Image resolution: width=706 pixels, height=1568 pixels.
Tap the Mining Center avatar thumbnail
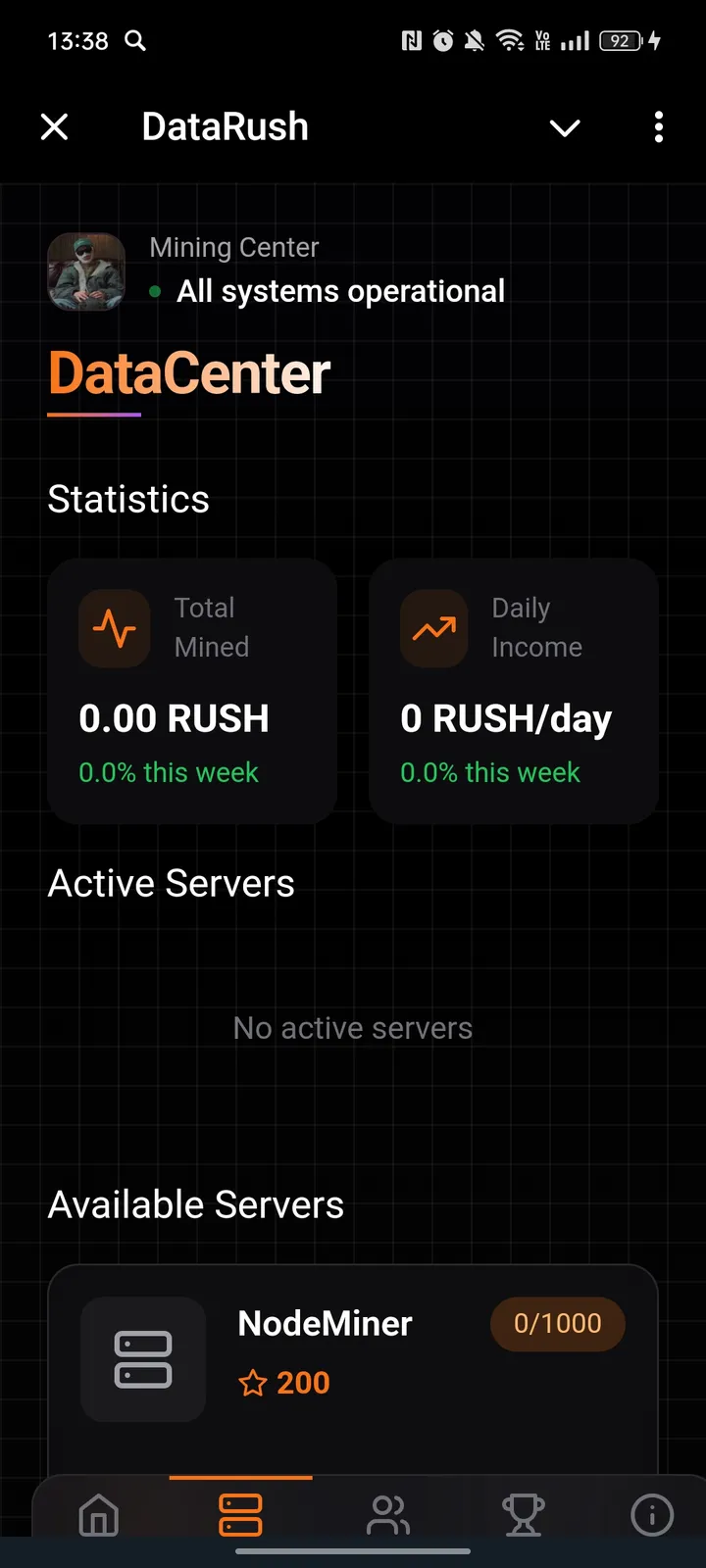[x=85, y=271]
